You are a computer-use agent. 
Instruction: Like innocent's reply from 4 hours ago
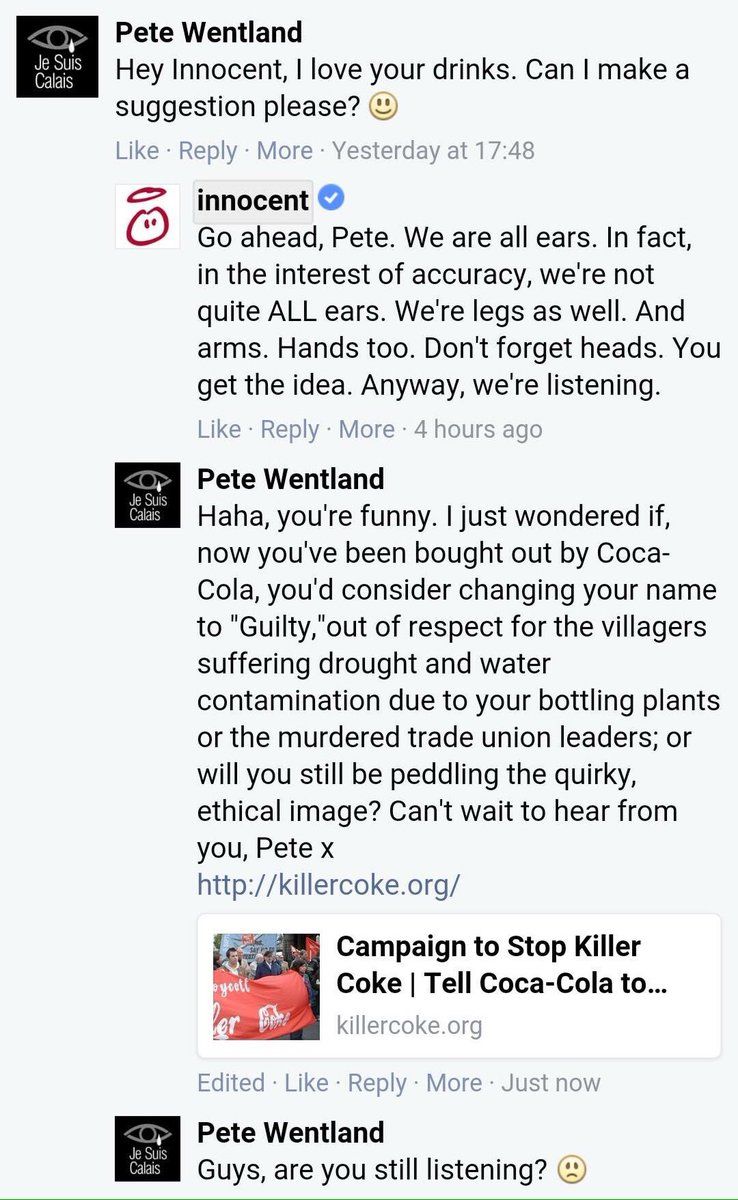[219, 429]
